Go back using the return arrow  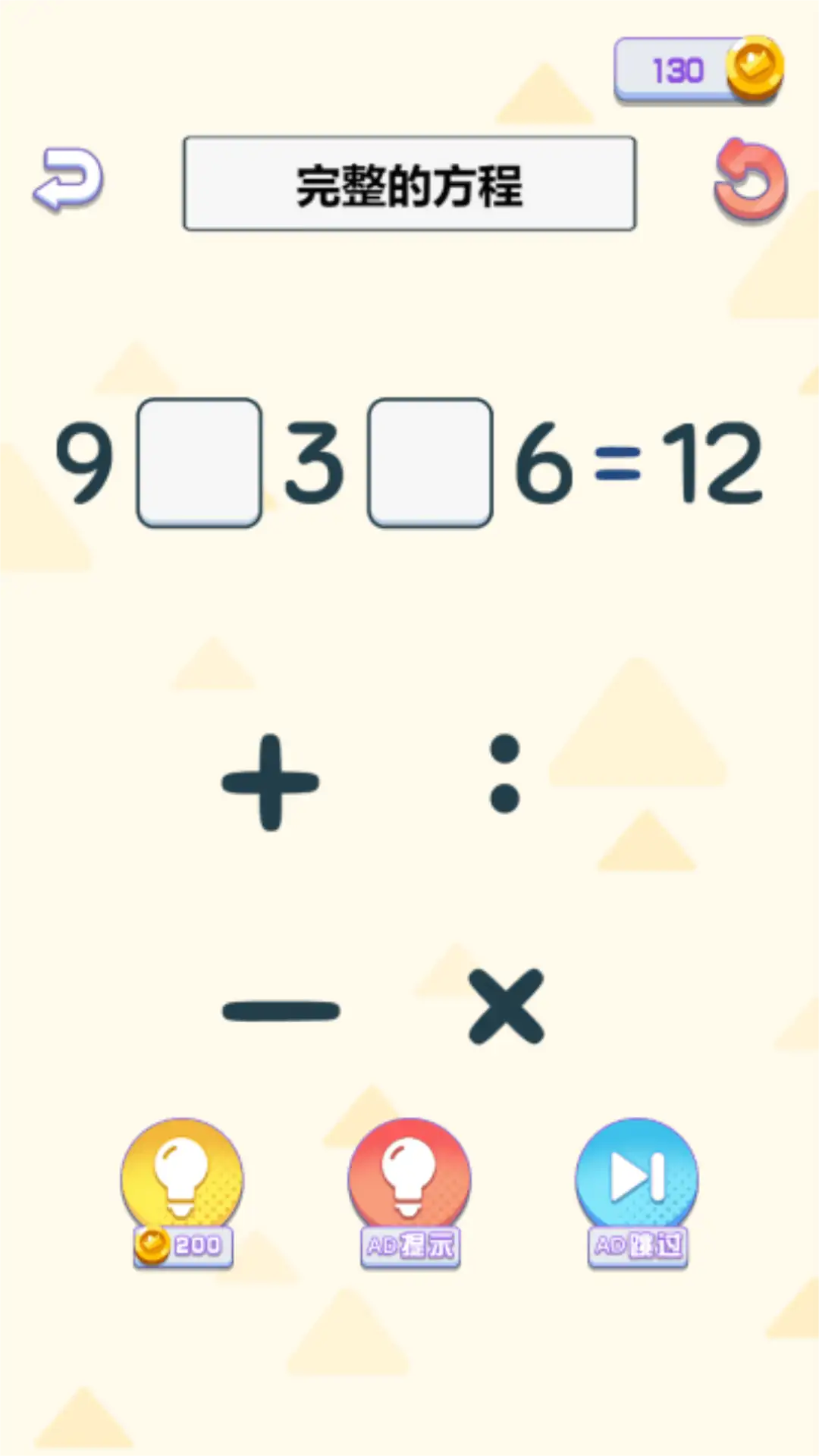pyautogui.click(x=68, y=180)
